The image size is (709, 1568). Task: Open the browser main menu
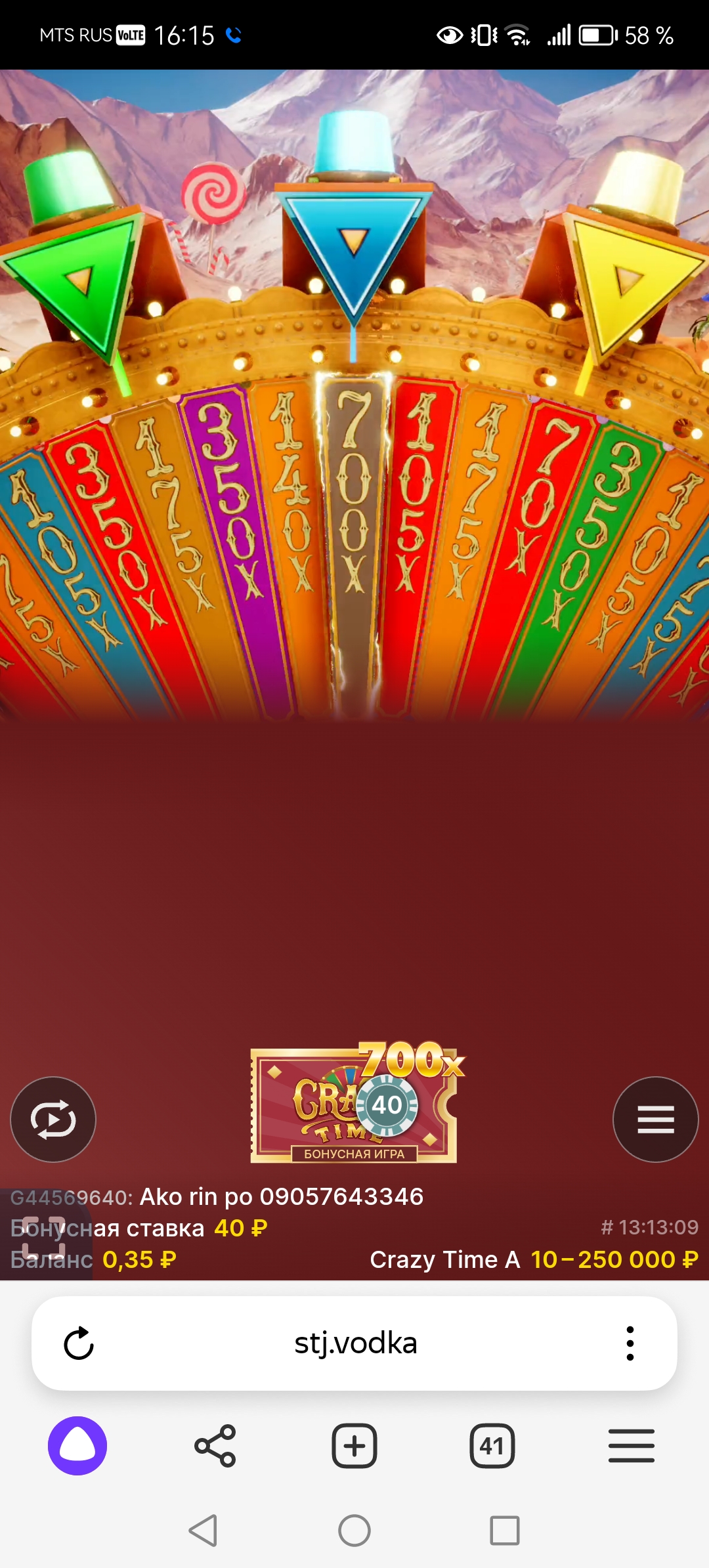[631, 1446]
